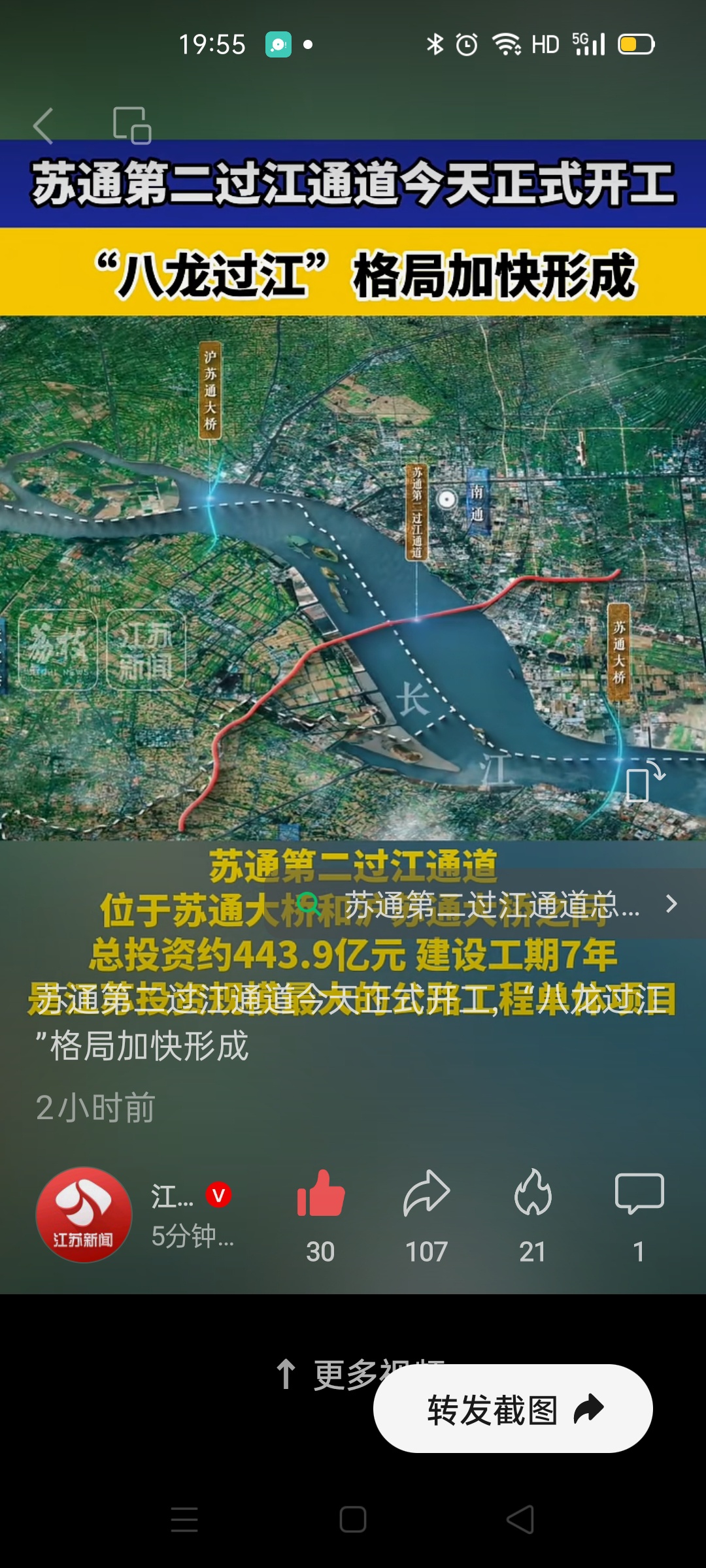Open the floating window icon beside the back arrow

click(x=132, y=125)
